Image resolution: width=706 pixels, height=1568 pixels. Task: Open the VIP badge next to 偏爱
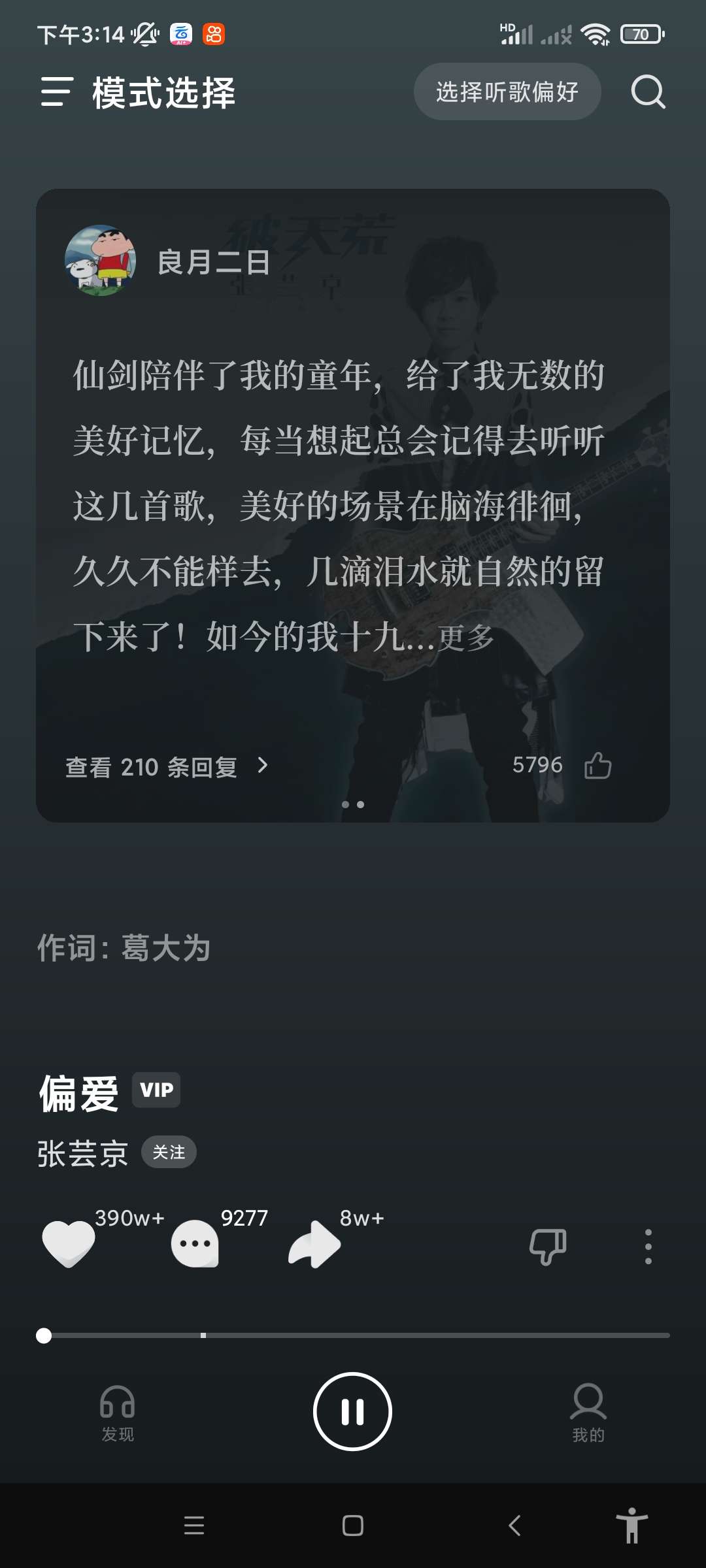(156, 1090)
